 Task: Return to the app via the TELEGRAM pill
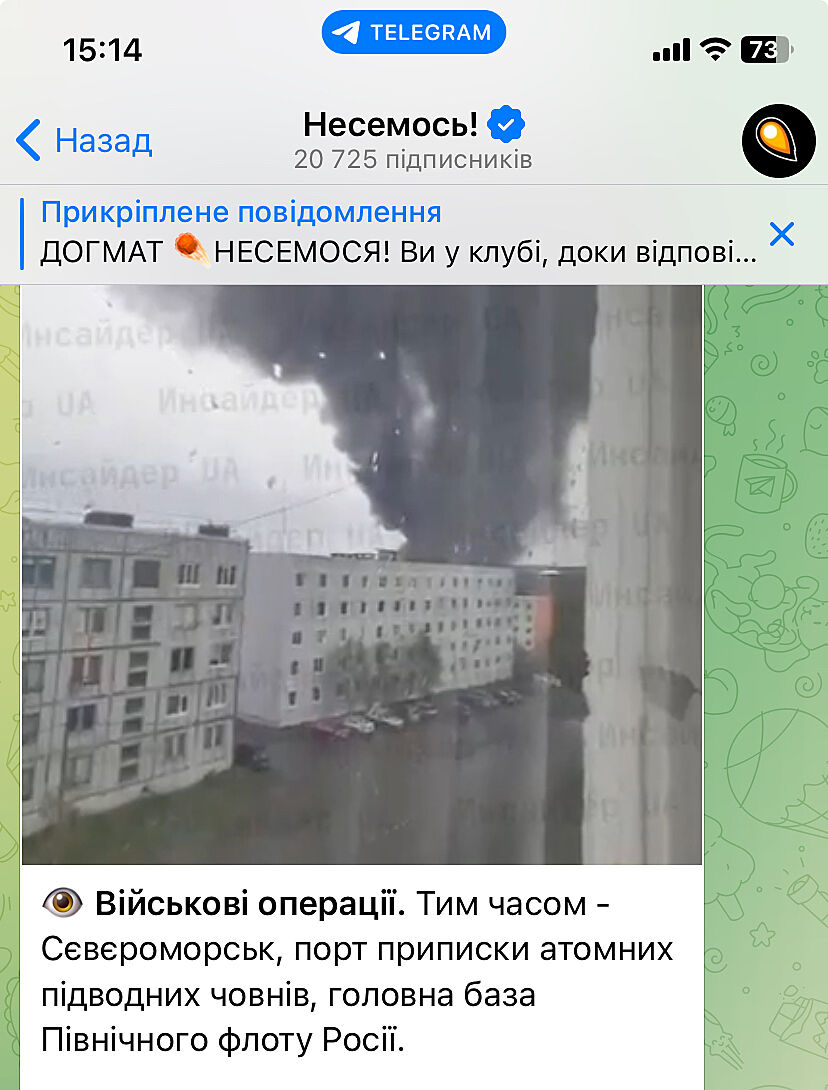[414, 32]
